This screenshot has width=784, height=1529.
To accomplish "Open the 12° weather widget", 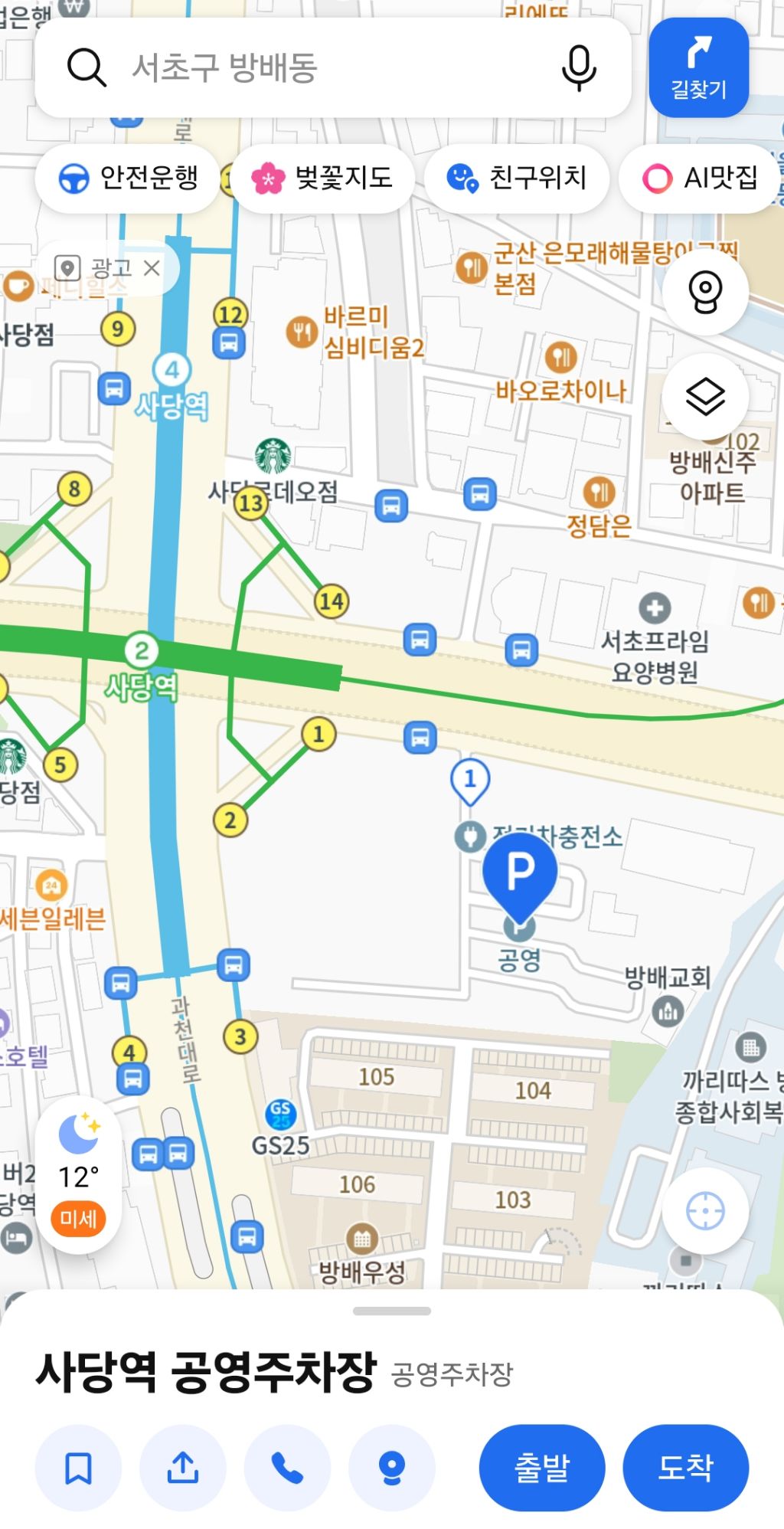I will click(x=79, y=1176).
